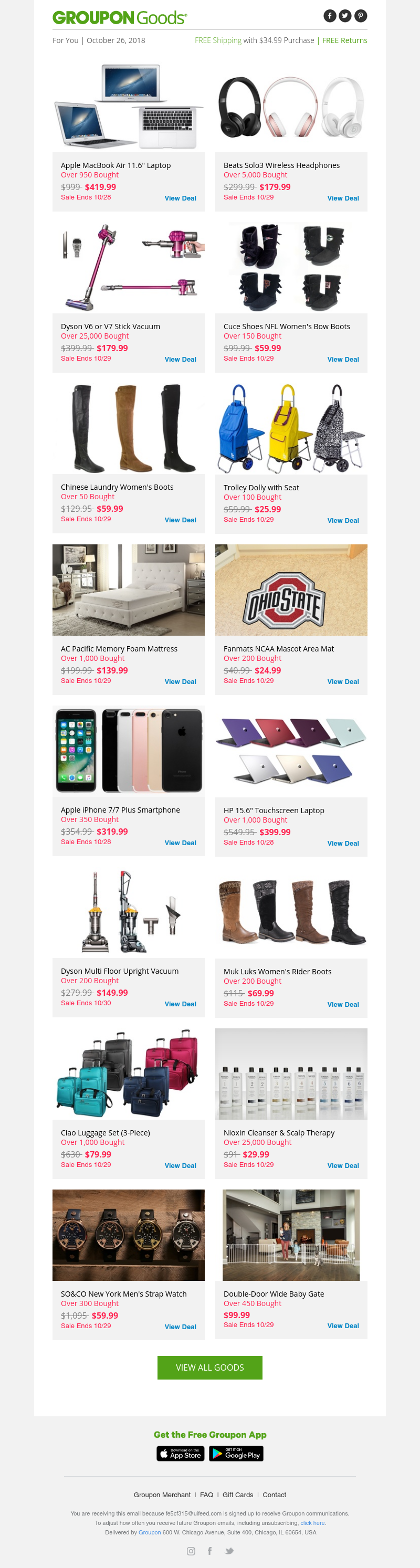
Task: Open the Gift Cards footer link
Action: 237,1495
